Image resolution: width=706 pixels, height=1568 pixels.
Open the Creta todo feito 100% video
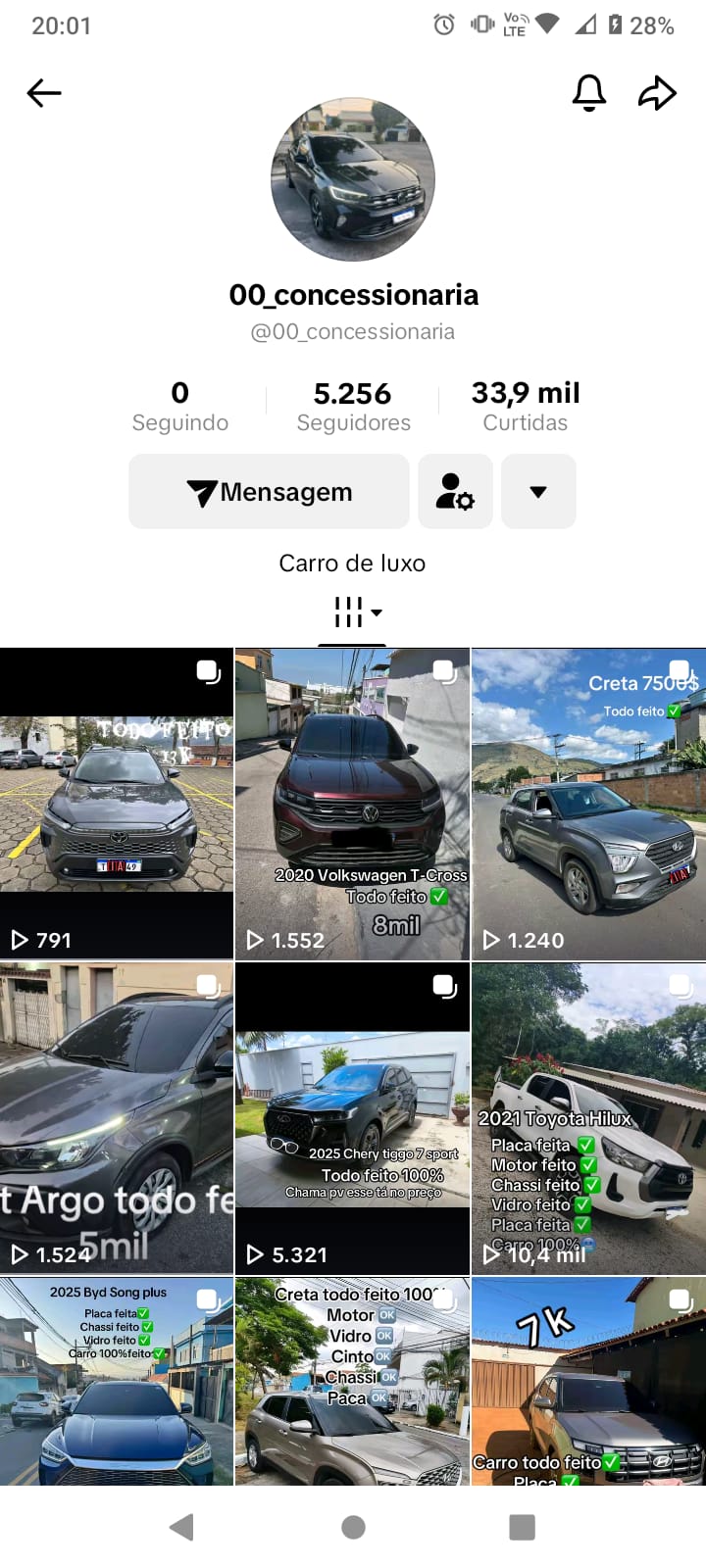pos(352,1382)
